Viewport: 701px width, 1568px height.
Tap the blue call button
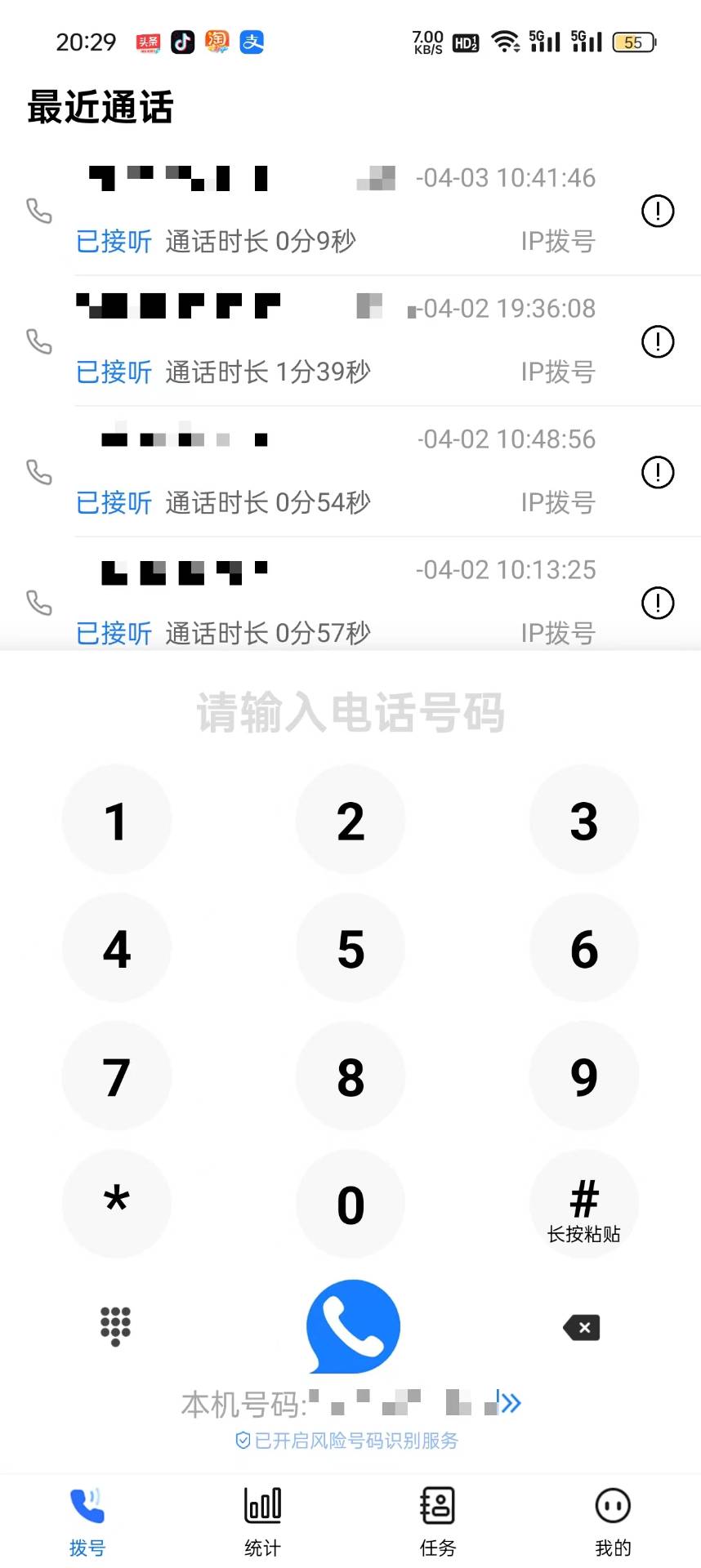click(353, 1326)
